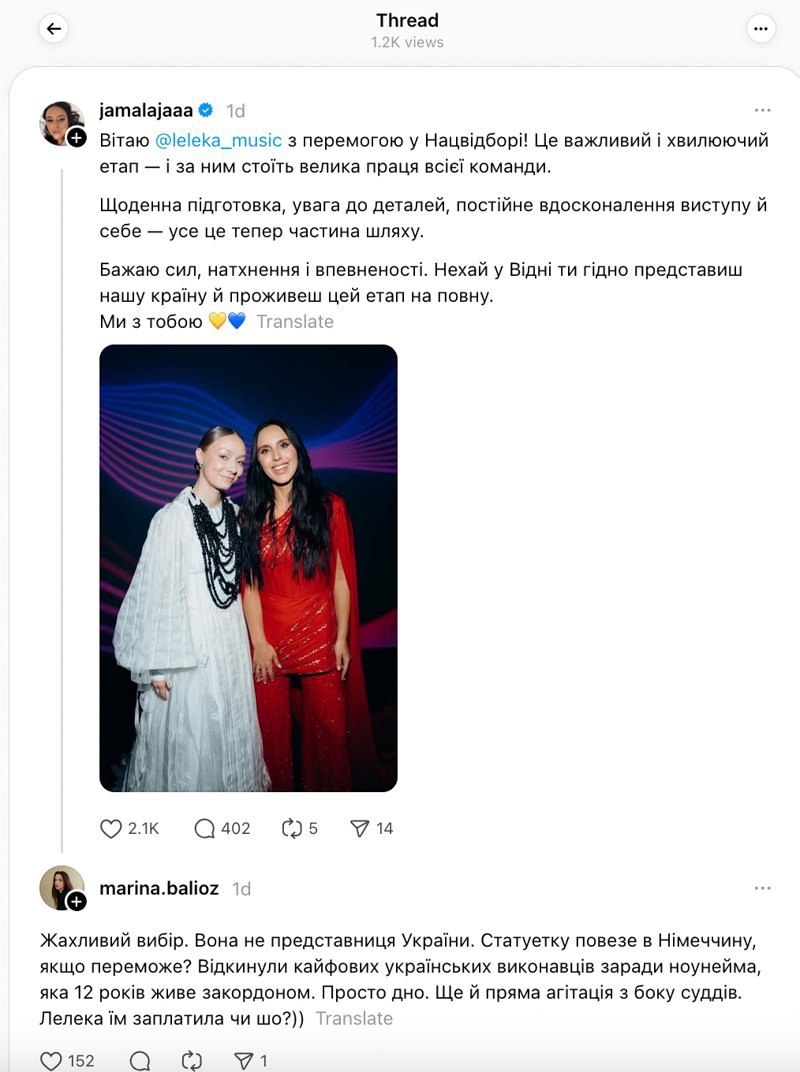The height and width of the screenshot is (1072, 800).
Task: Open the thread overflow menu at top
Action: [762, 29]
